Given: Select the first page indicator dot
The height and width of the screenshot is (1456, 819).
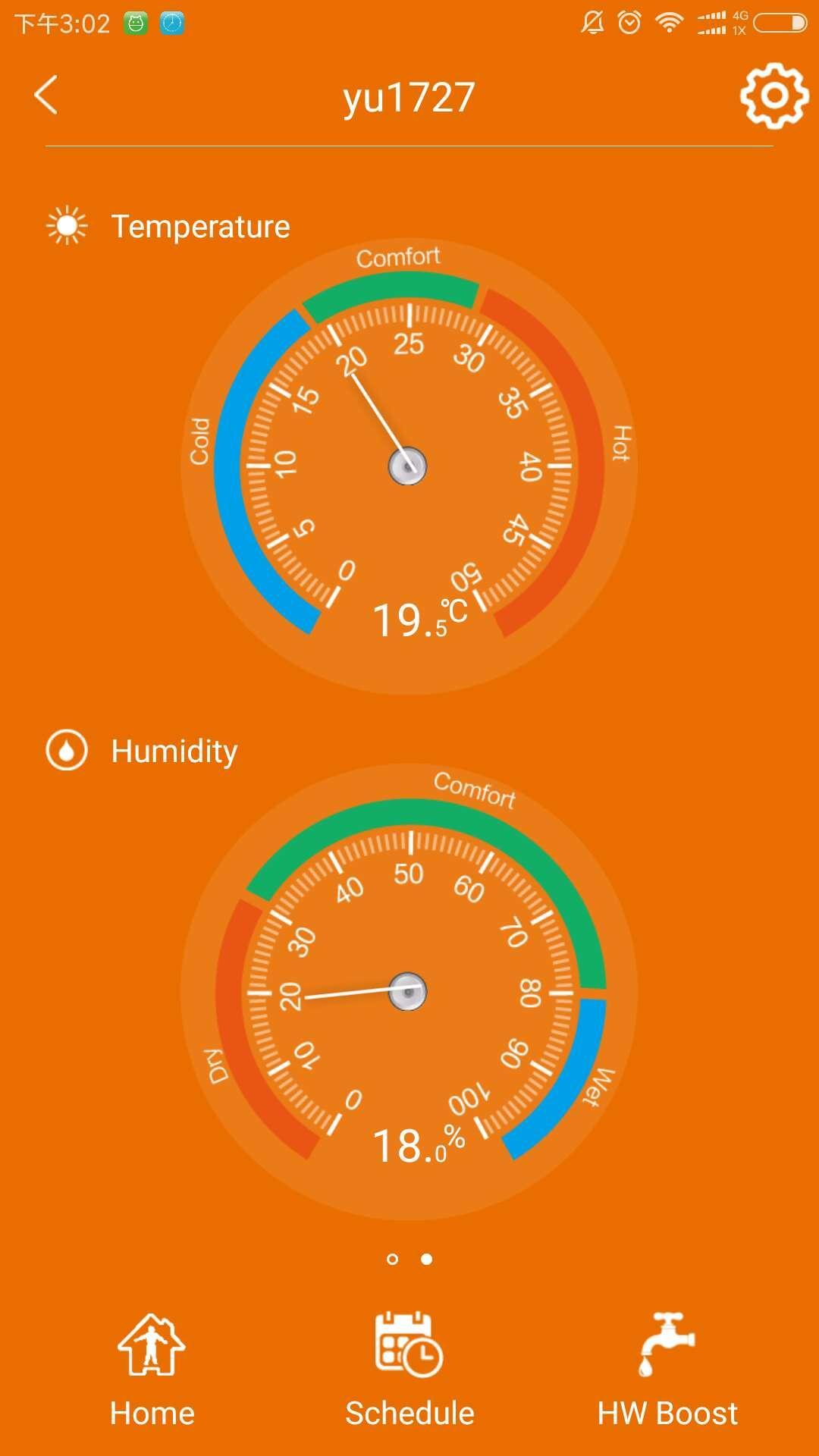Looking at the screenshot, I should click(392, 1260).
